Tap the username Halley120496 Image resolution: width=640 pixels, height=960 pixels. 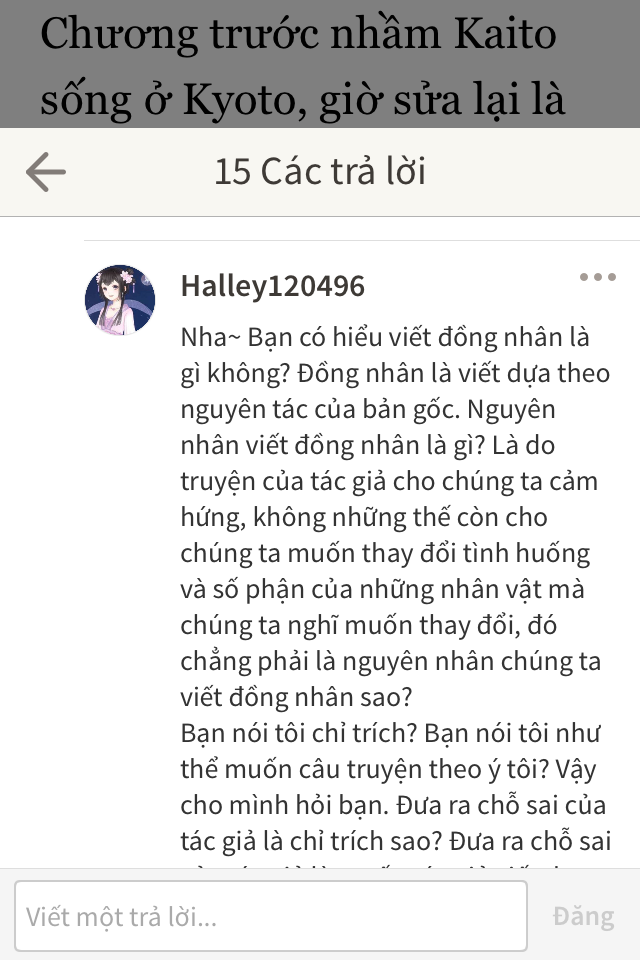tap(273, 286)
